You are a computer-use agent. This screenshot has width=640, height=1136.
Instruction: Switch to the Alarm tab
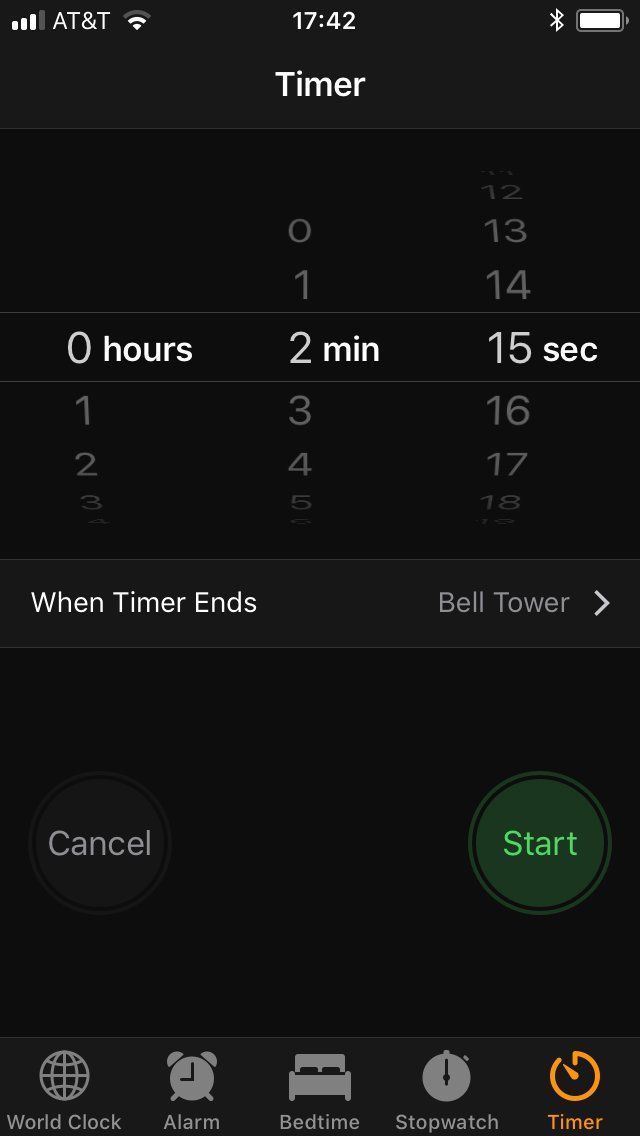click(191, 1091)
